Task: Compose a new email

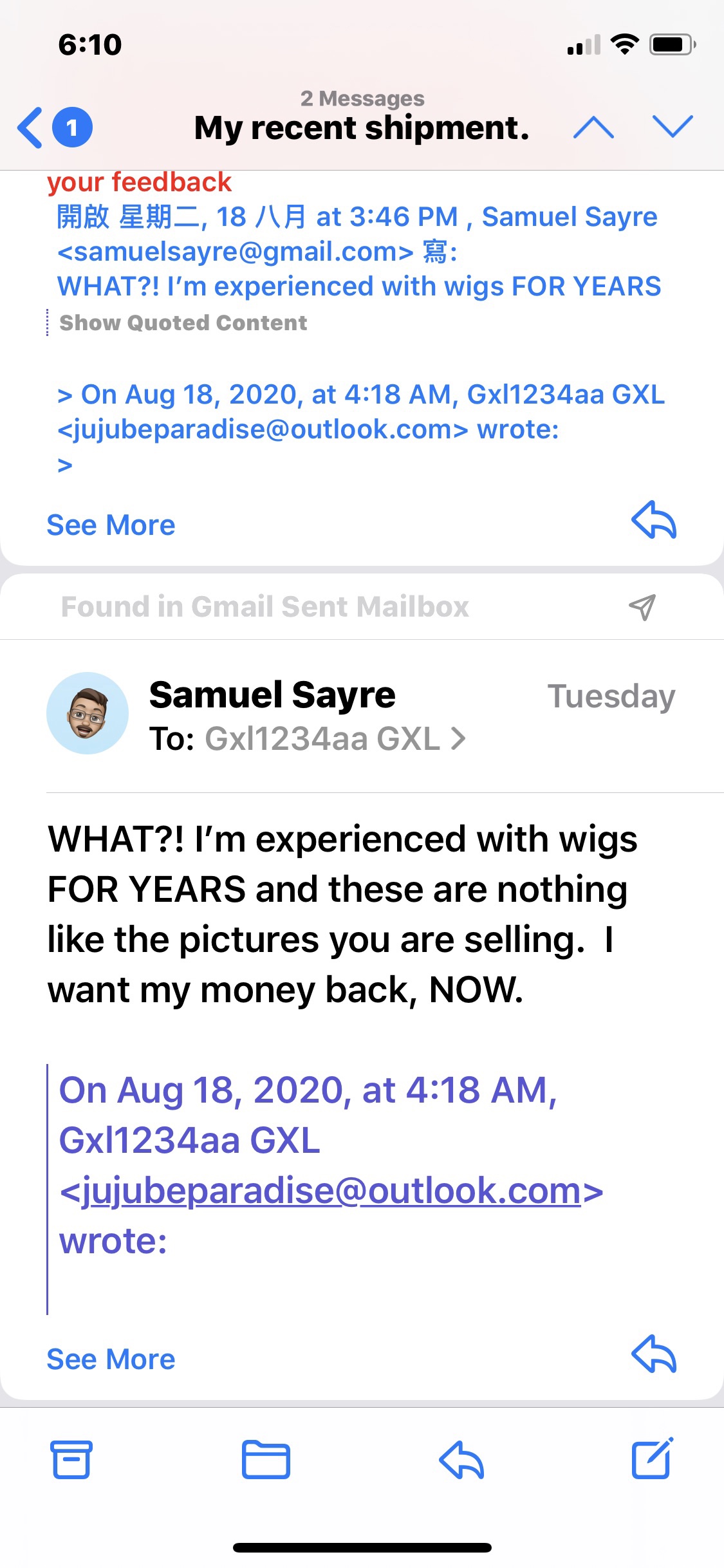Action: (651, 1459)
